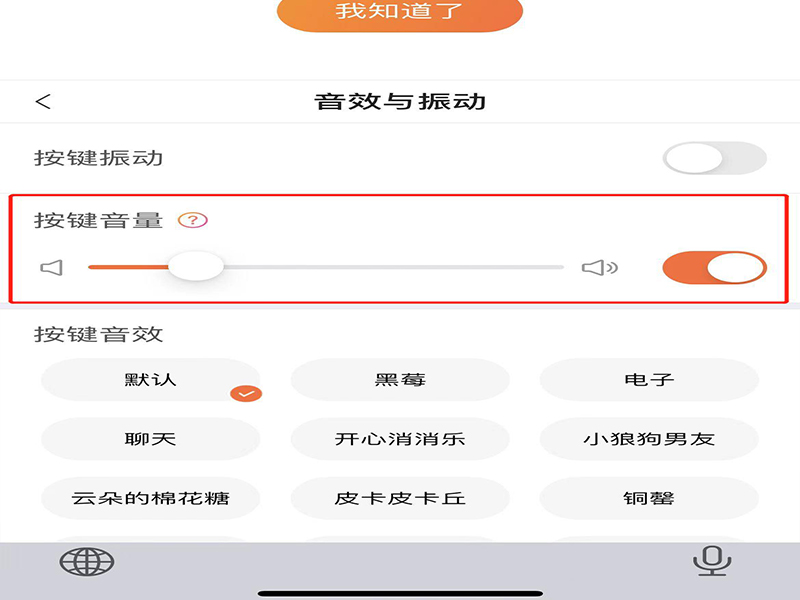Screen dimensions: 800x600
Task: Turn off the 按键音量 switch
Action: point(714,267)
